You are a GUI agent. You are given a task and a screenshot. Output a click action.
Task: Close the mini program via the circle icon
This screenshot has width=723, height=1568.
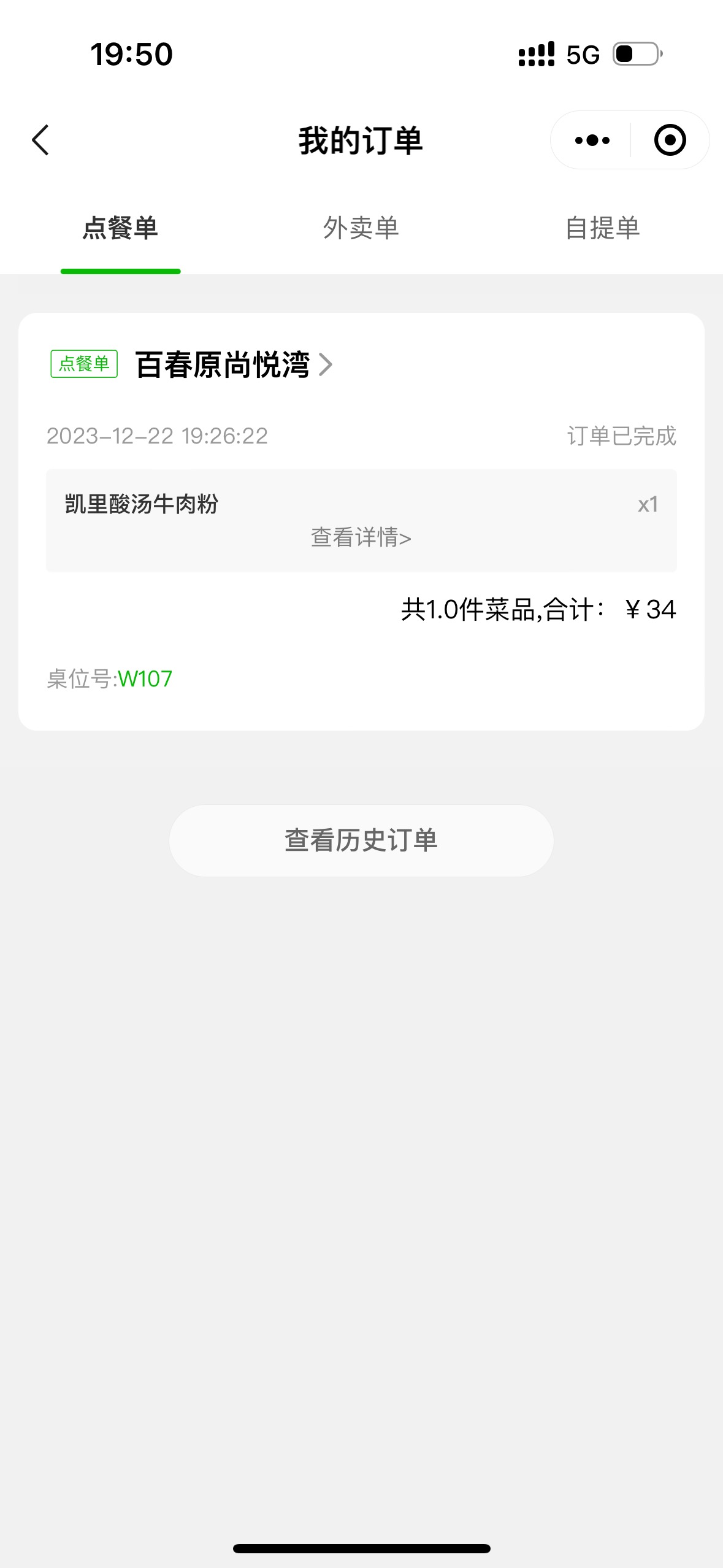coord(670,140)
